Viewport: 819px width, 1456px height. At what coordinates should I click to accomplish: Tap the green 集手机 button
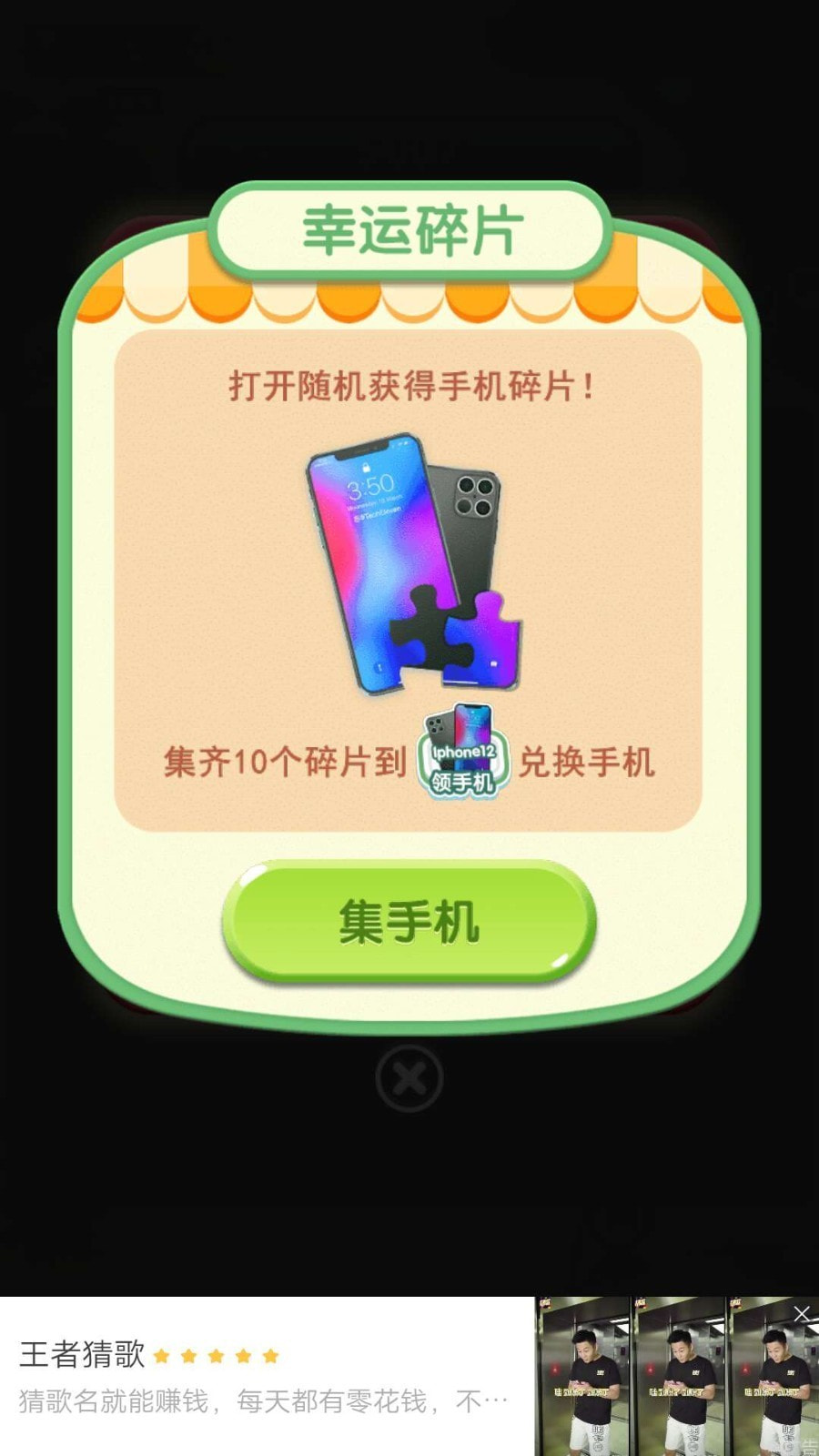click(409, 921)
